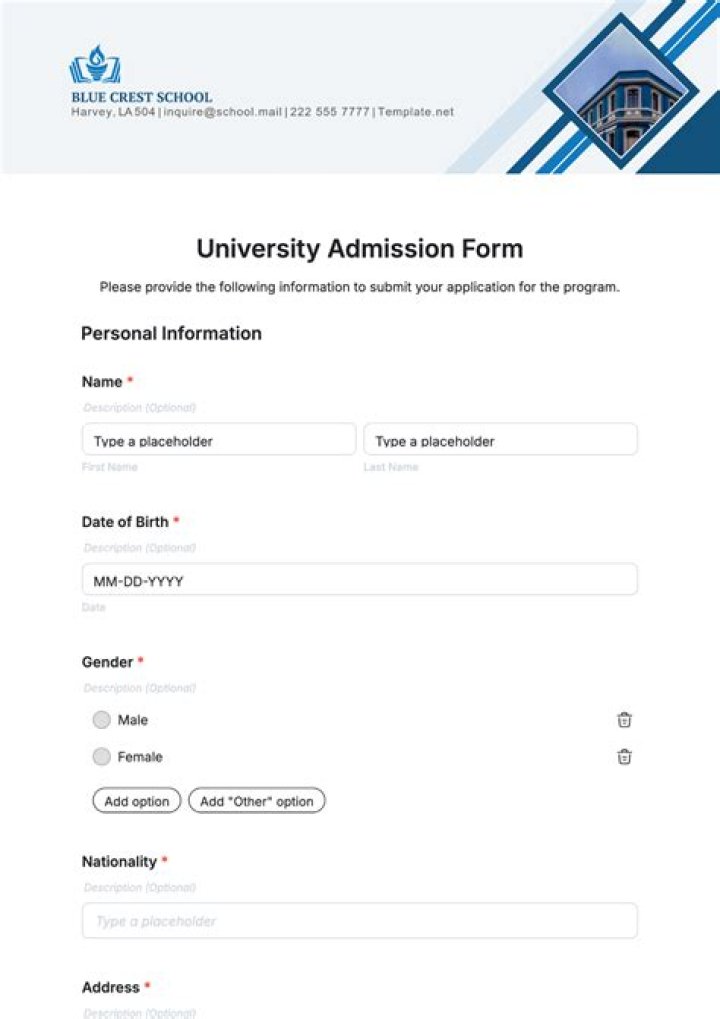
Task: Click the Nationality input field
Action: pos(359,920)
